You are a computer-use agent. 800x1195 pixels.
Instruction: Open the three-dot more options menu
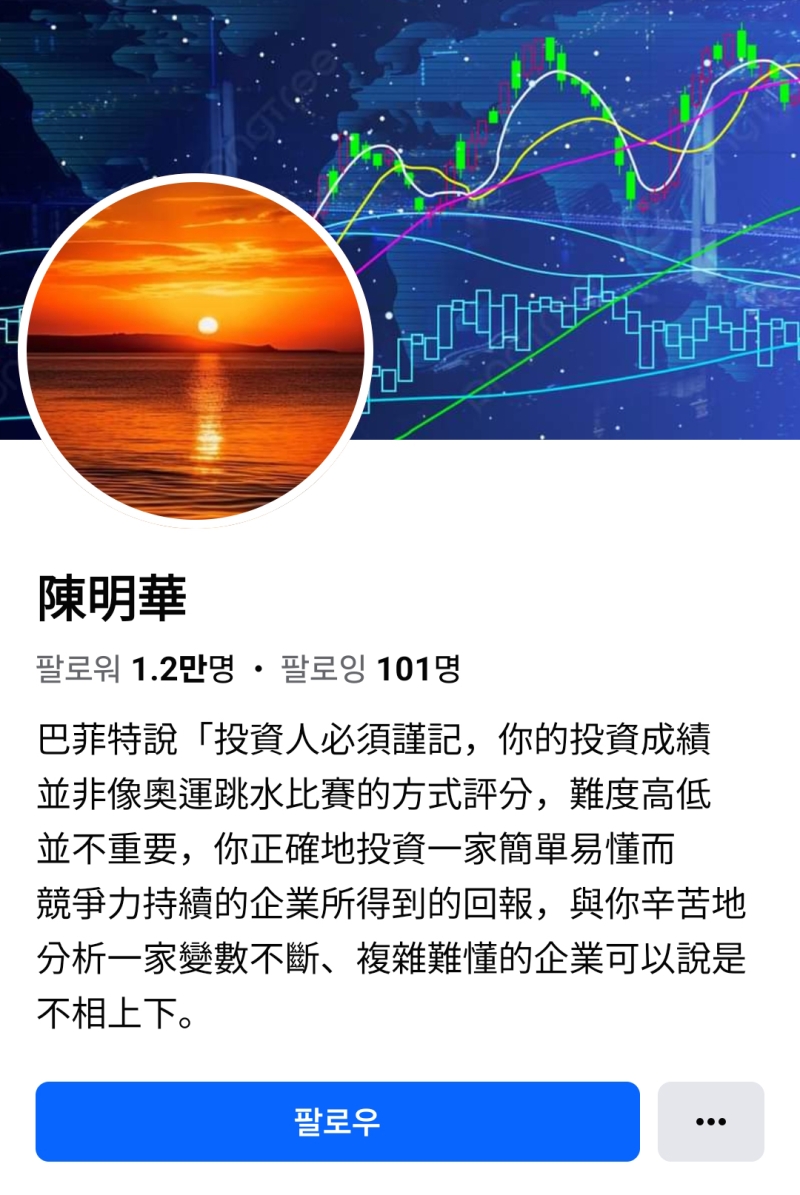710,1121
